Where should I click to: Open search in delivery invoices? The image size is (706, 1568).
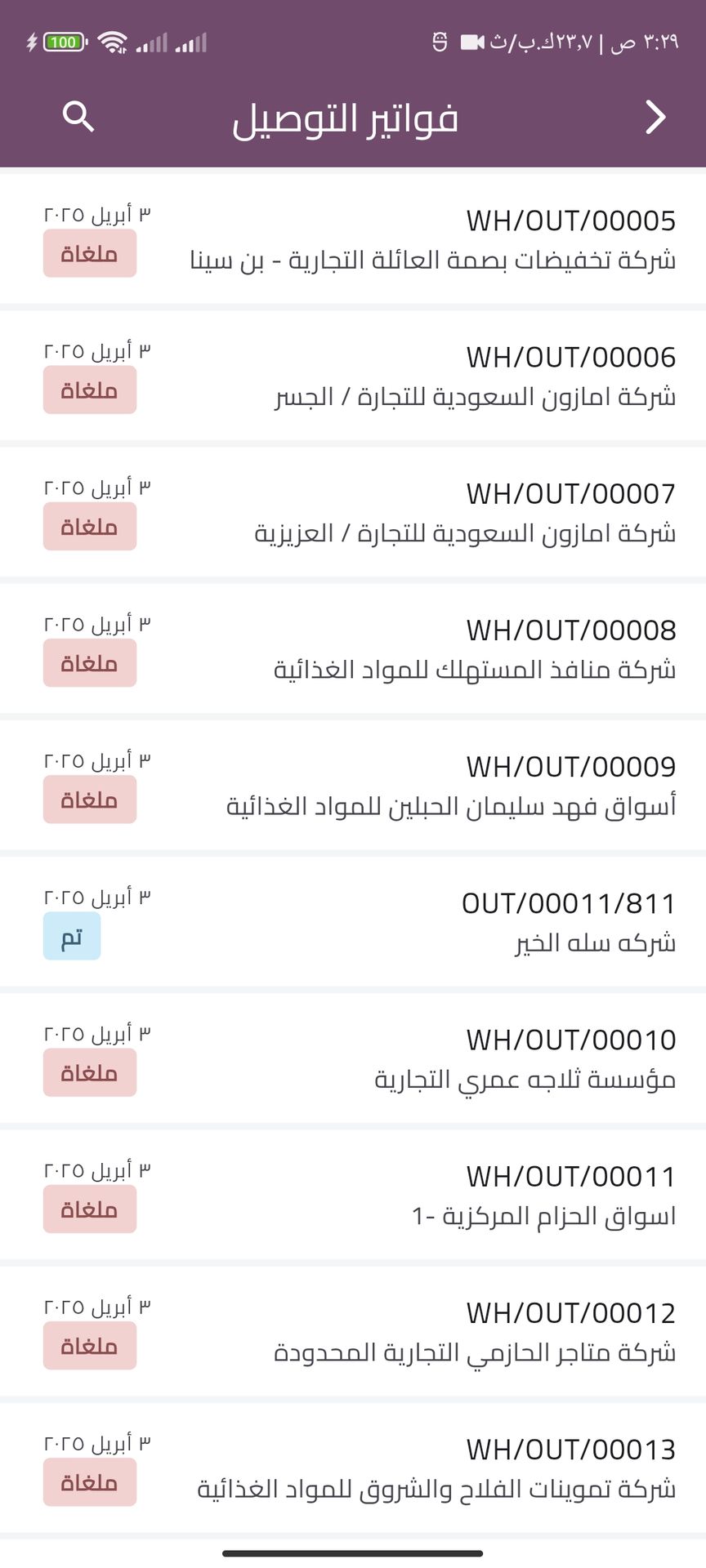(x=78, y=117)
